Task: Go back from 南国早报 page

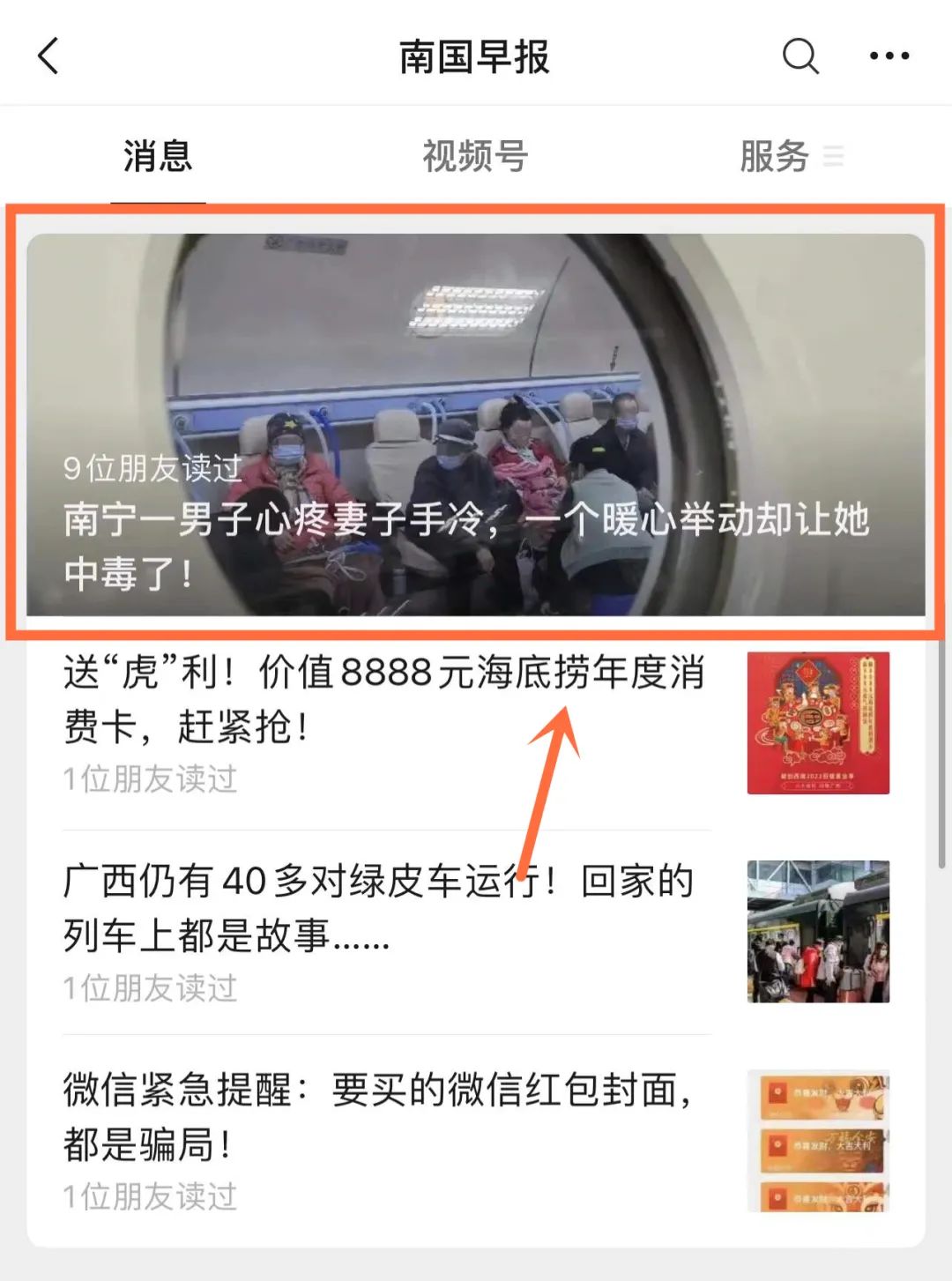Action: (49, 56)
